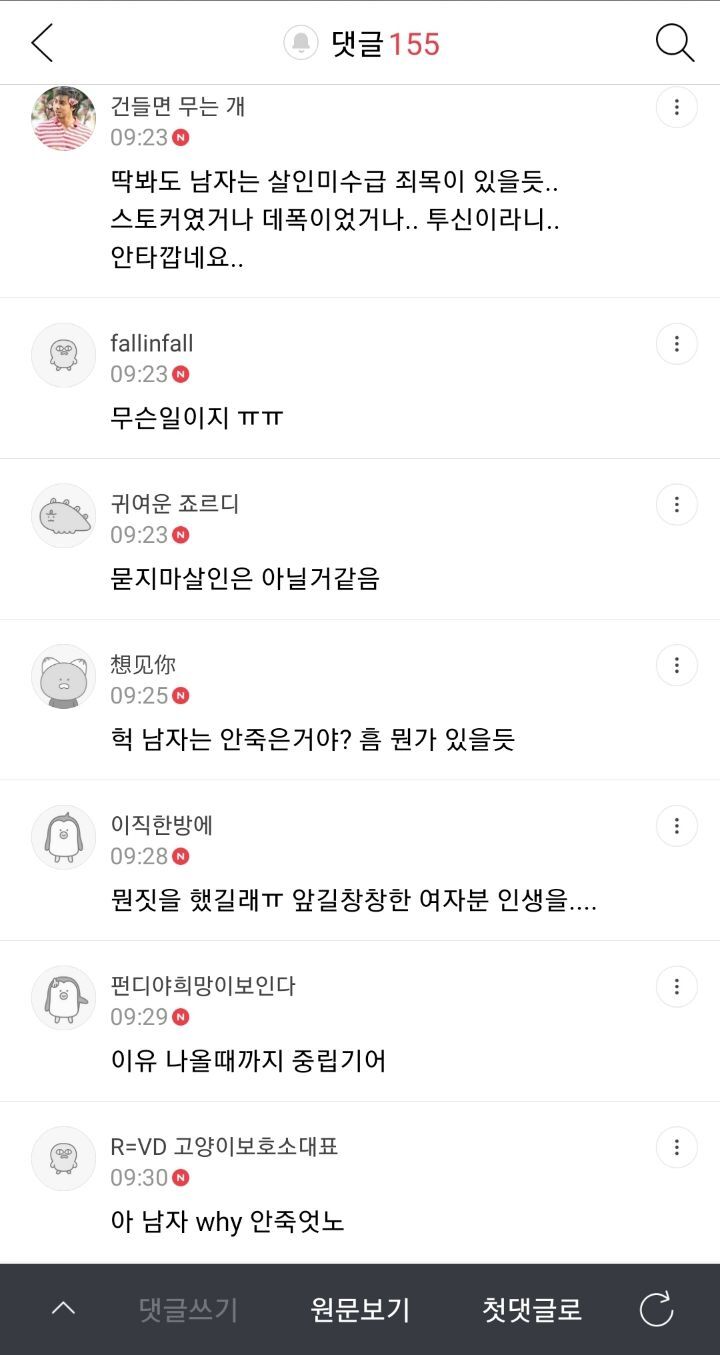This screenshot has height=1355, width=720.
Task: Go back using the top-left arrow
Action: coord(42,43)
